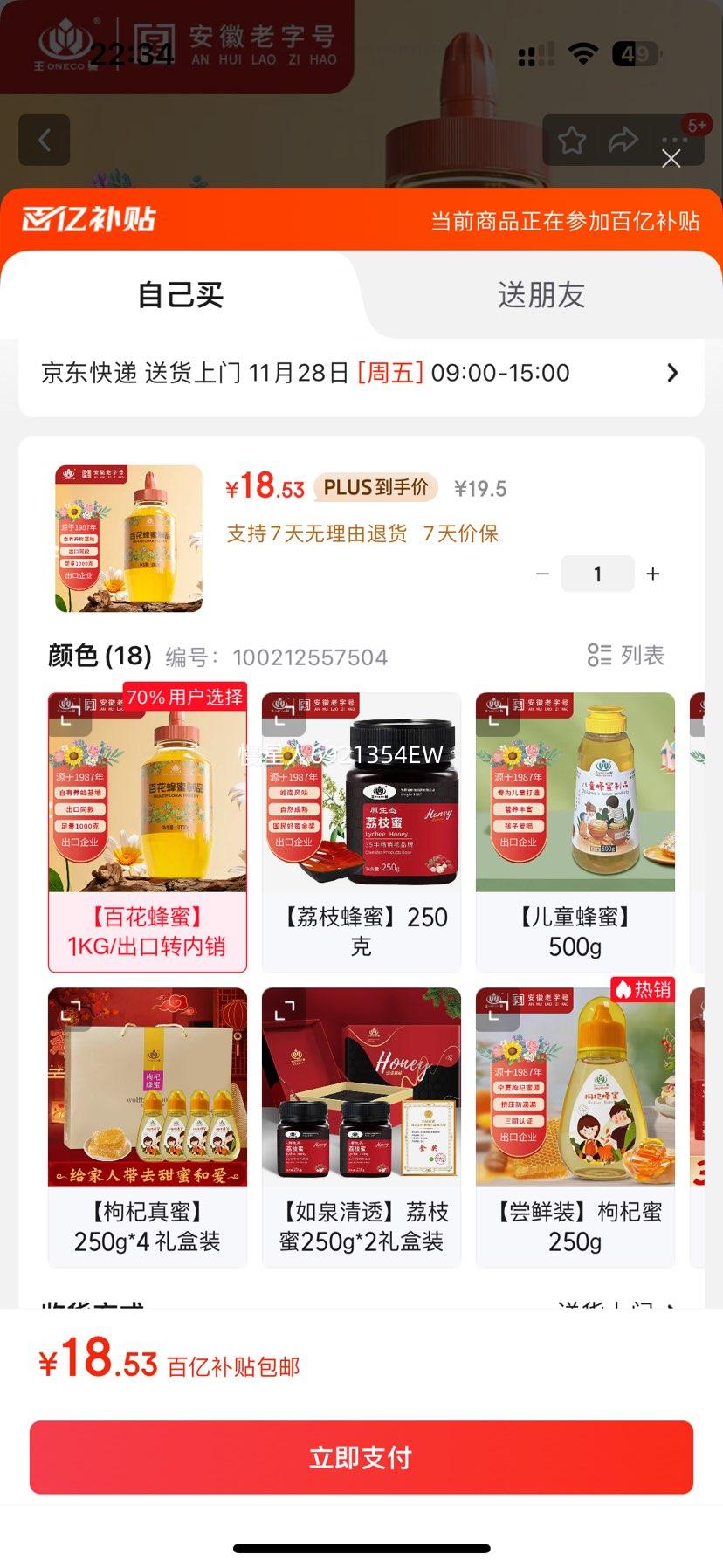Close the purchase options sheet

pos(671,158)
